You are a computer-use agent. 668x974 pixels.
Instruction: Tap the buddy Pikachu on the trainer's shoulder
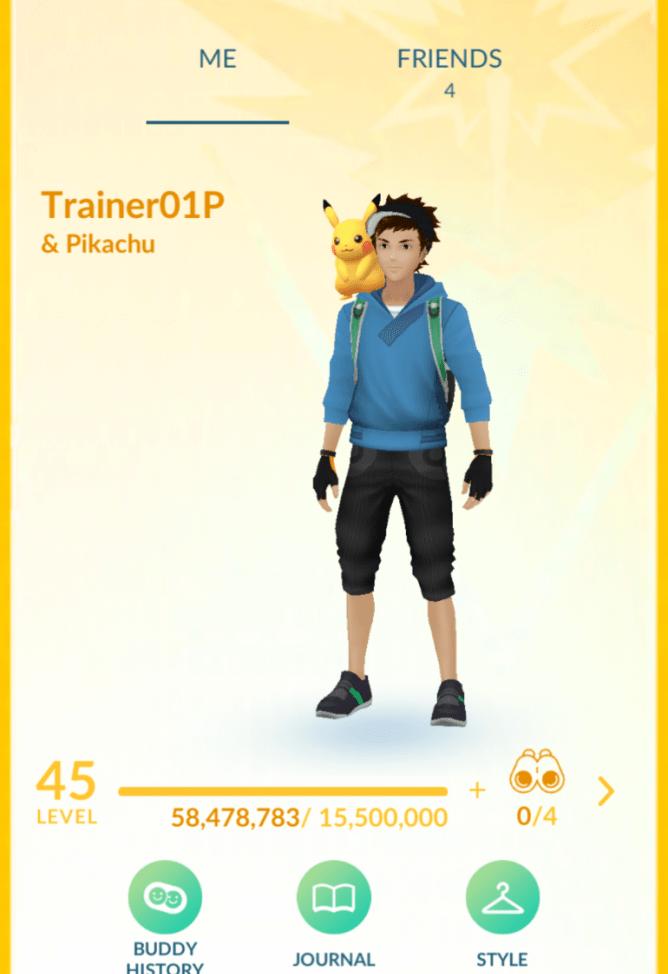coord(352,248)
